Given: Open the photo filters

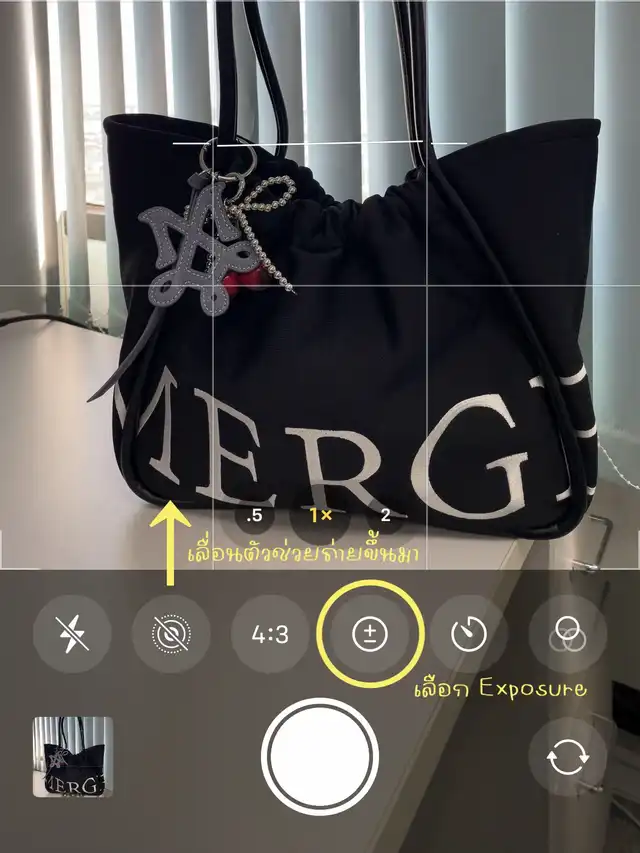Looking at the screenshot, I should 568,634.
